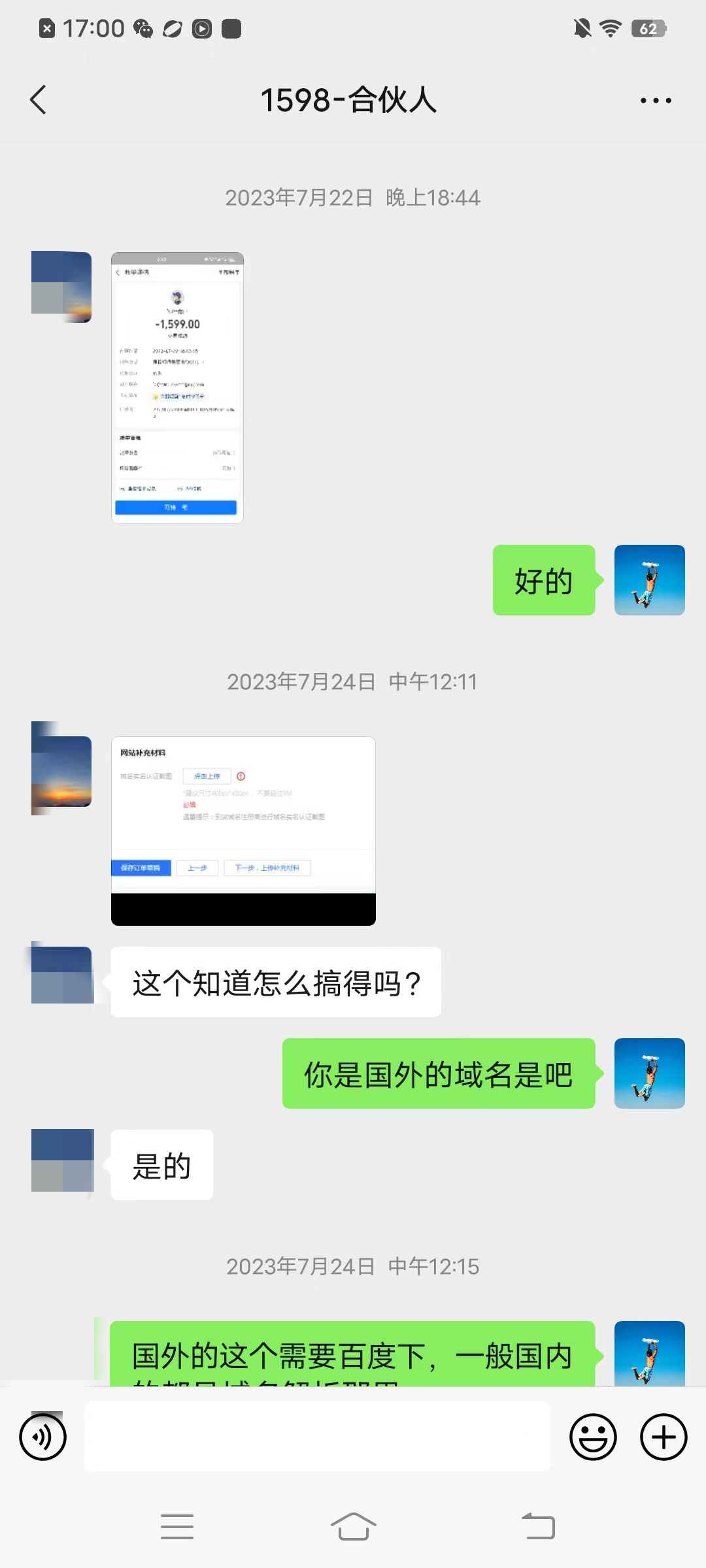Open the -1,599.00 payment screenshot image
This screenshot has width=706, height=1568.
[x=177, y=387]
